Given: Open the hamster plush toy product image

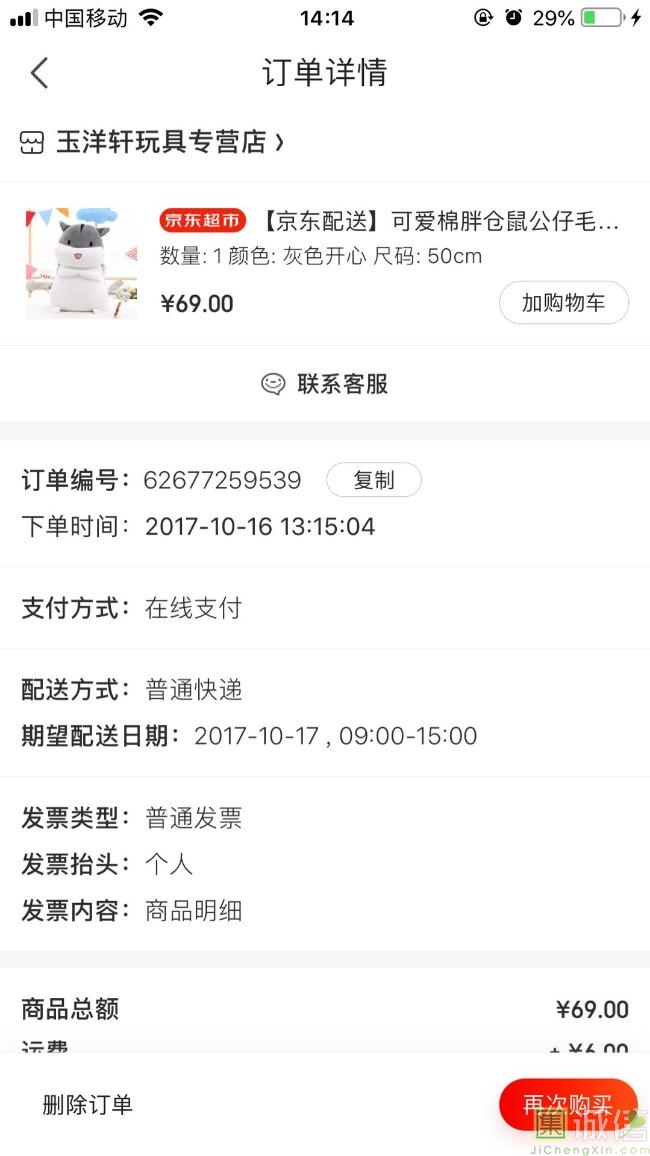Looking at the screenshot, I should tap(81, 263).
